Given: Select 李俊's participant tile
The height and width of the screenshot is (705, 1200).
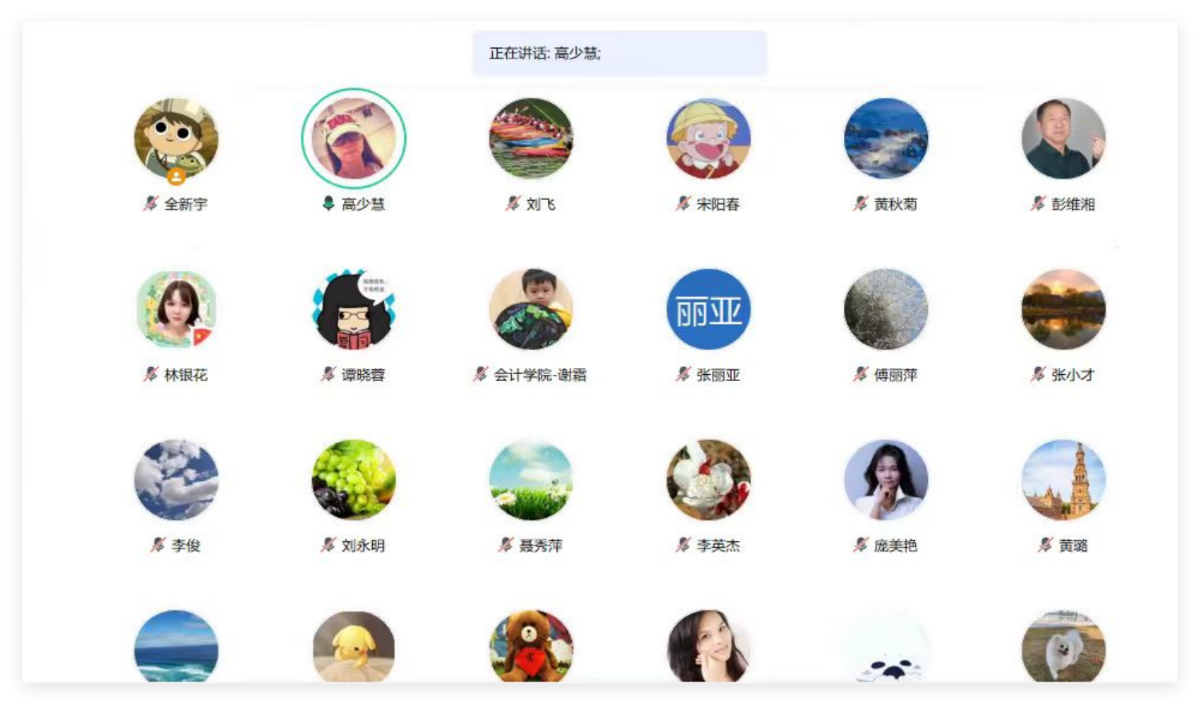Looking at the screenshot, I should coord(176,481).
